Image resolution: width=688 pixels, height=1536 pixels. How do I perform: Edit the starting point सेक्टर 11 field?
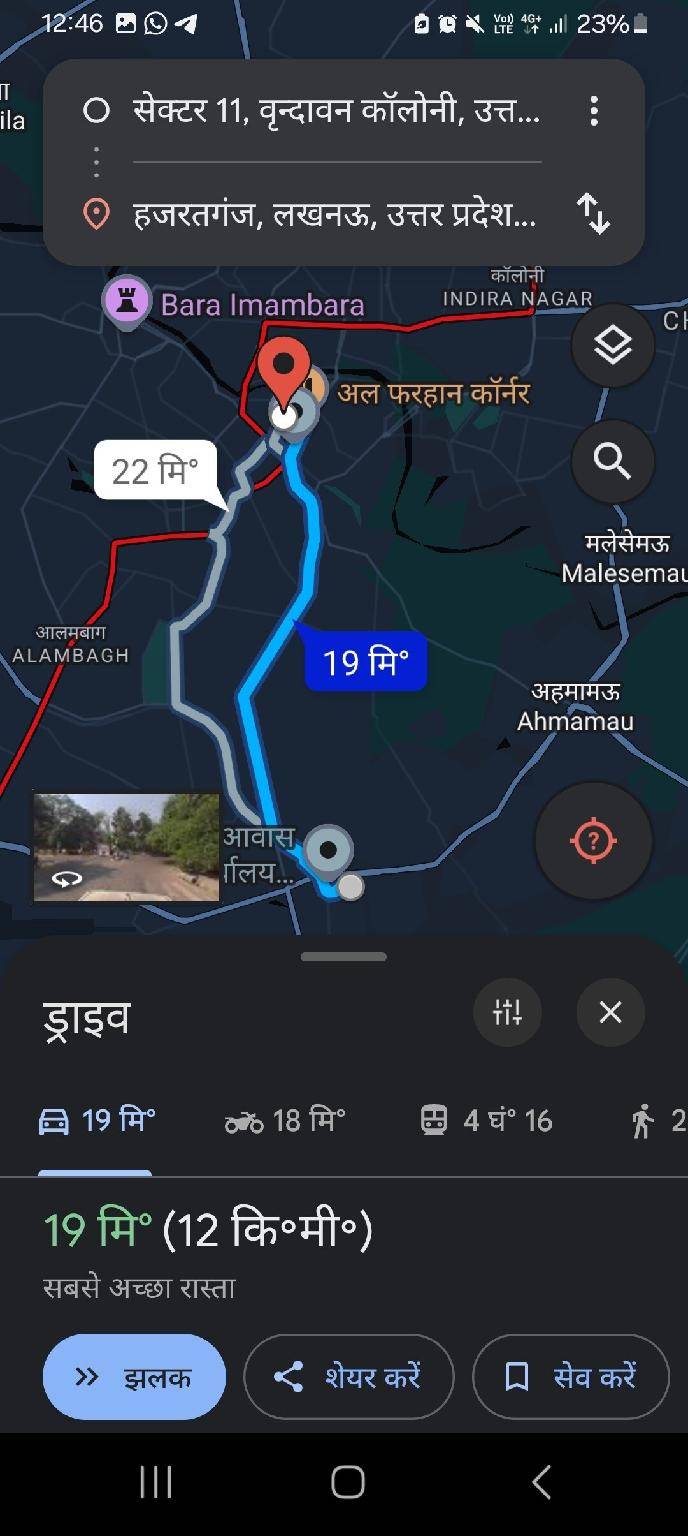(x=335, y=110)
